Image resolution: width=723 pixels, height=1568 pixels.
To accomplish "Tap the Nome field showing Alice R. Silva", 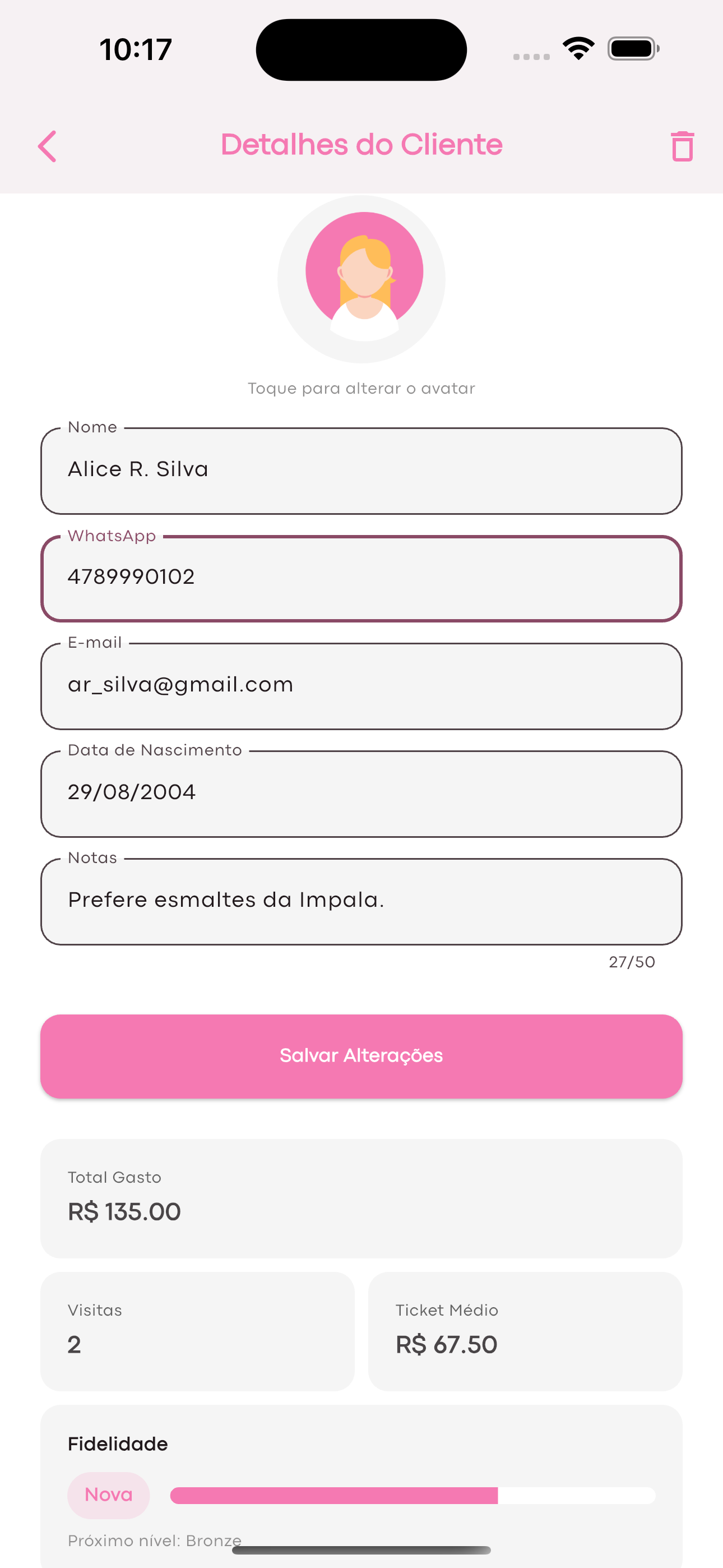I will click(x=361, y=470).
